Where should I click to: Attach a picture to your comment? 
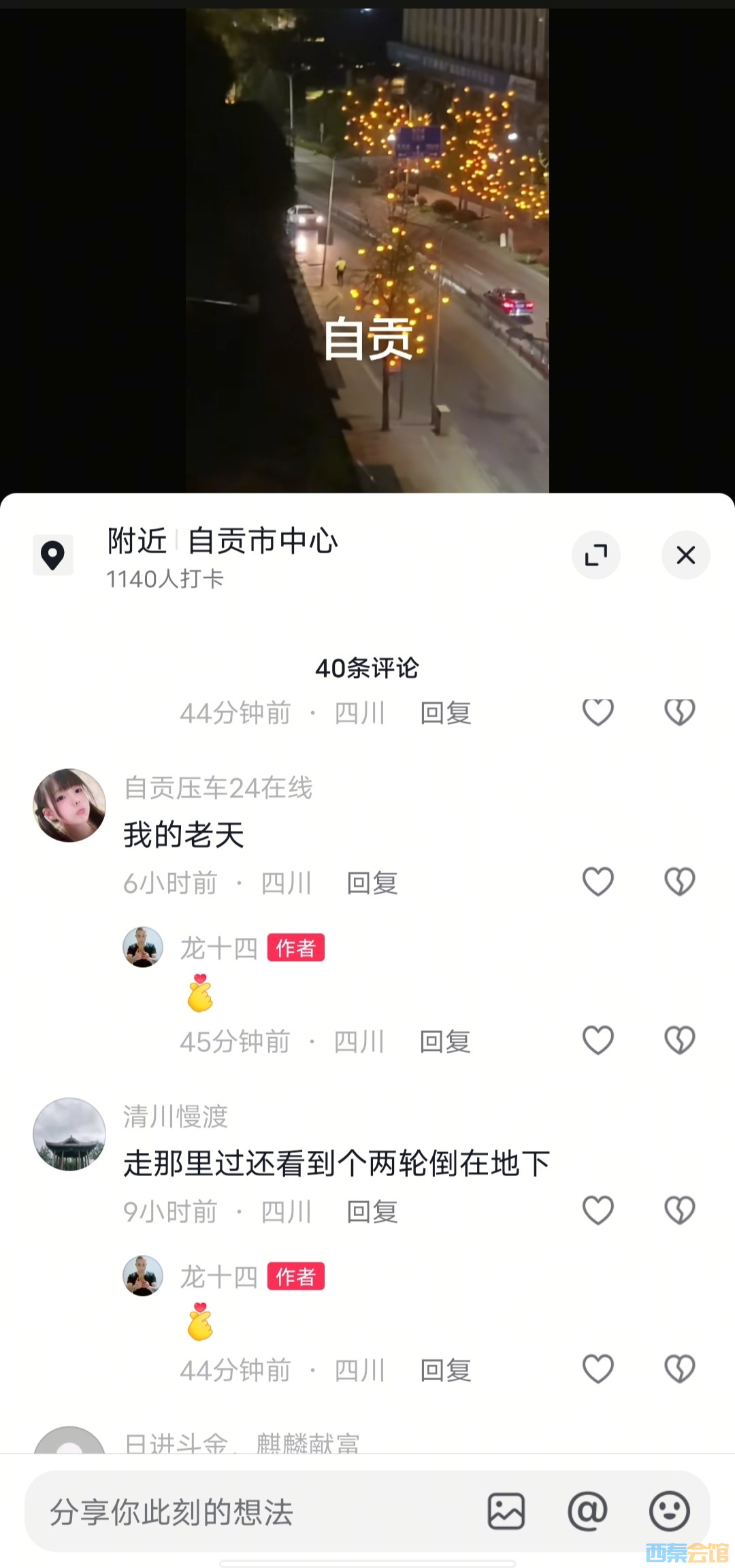(506, 1512)
